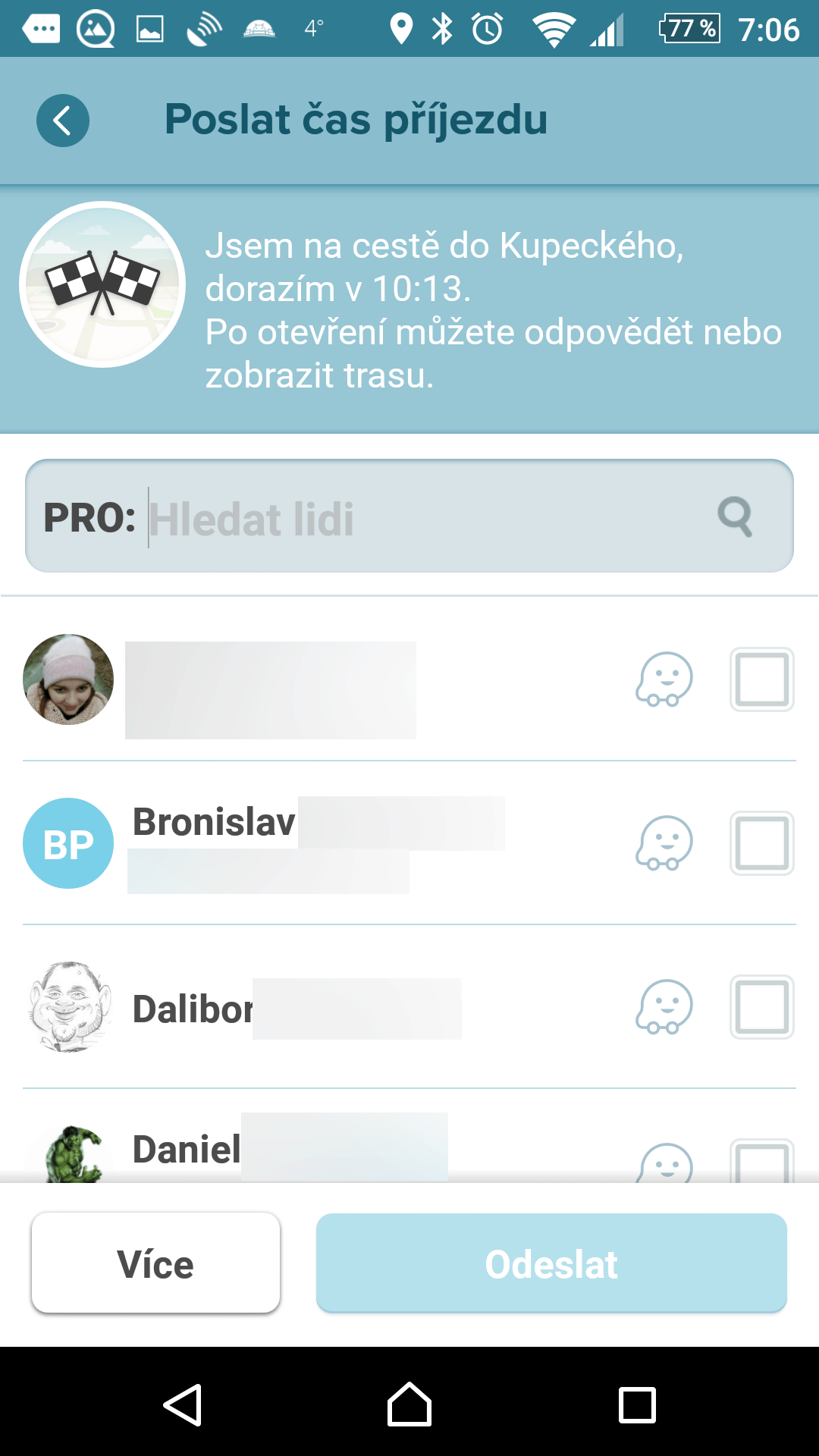This screenshot has height=1456, width=819.
Task: Focus the Hledat lidi search field
Action: 409,516
